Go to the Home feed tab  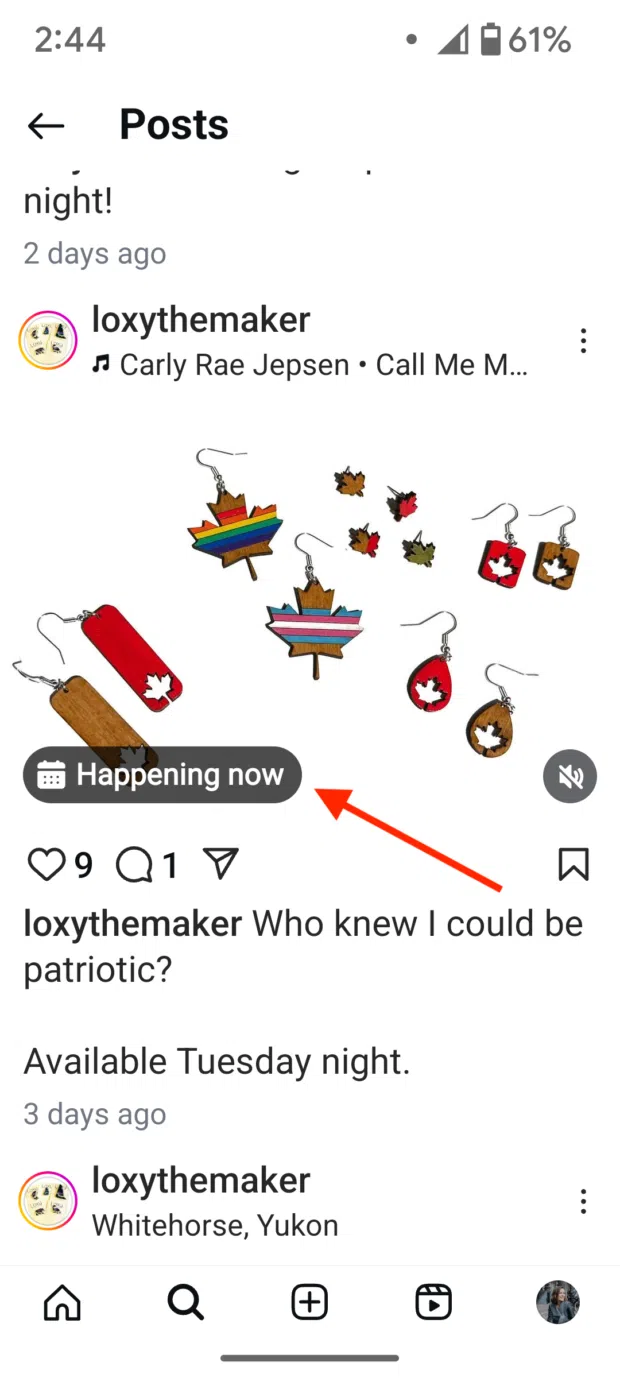tap(62, 1302)
